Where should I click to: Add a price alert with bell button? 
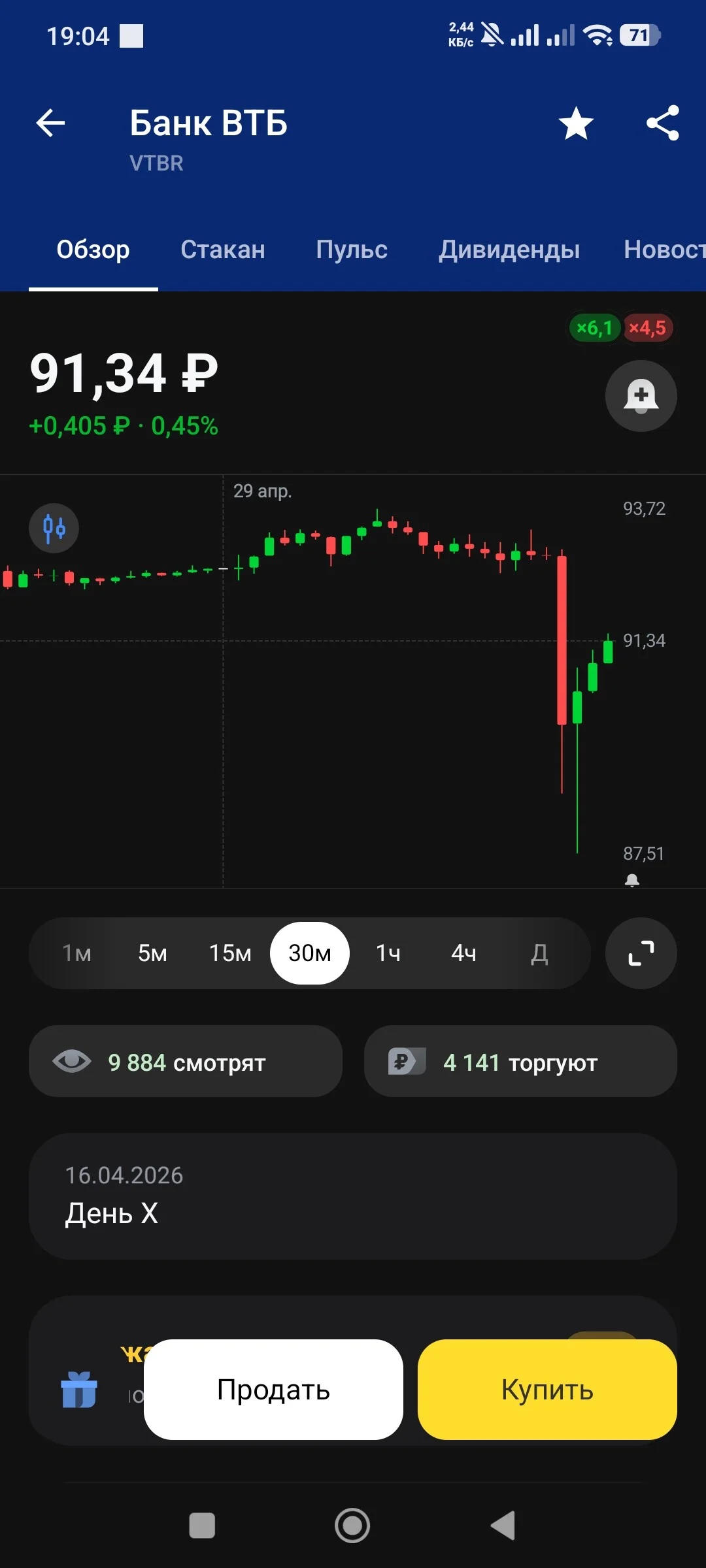(641, 396)
